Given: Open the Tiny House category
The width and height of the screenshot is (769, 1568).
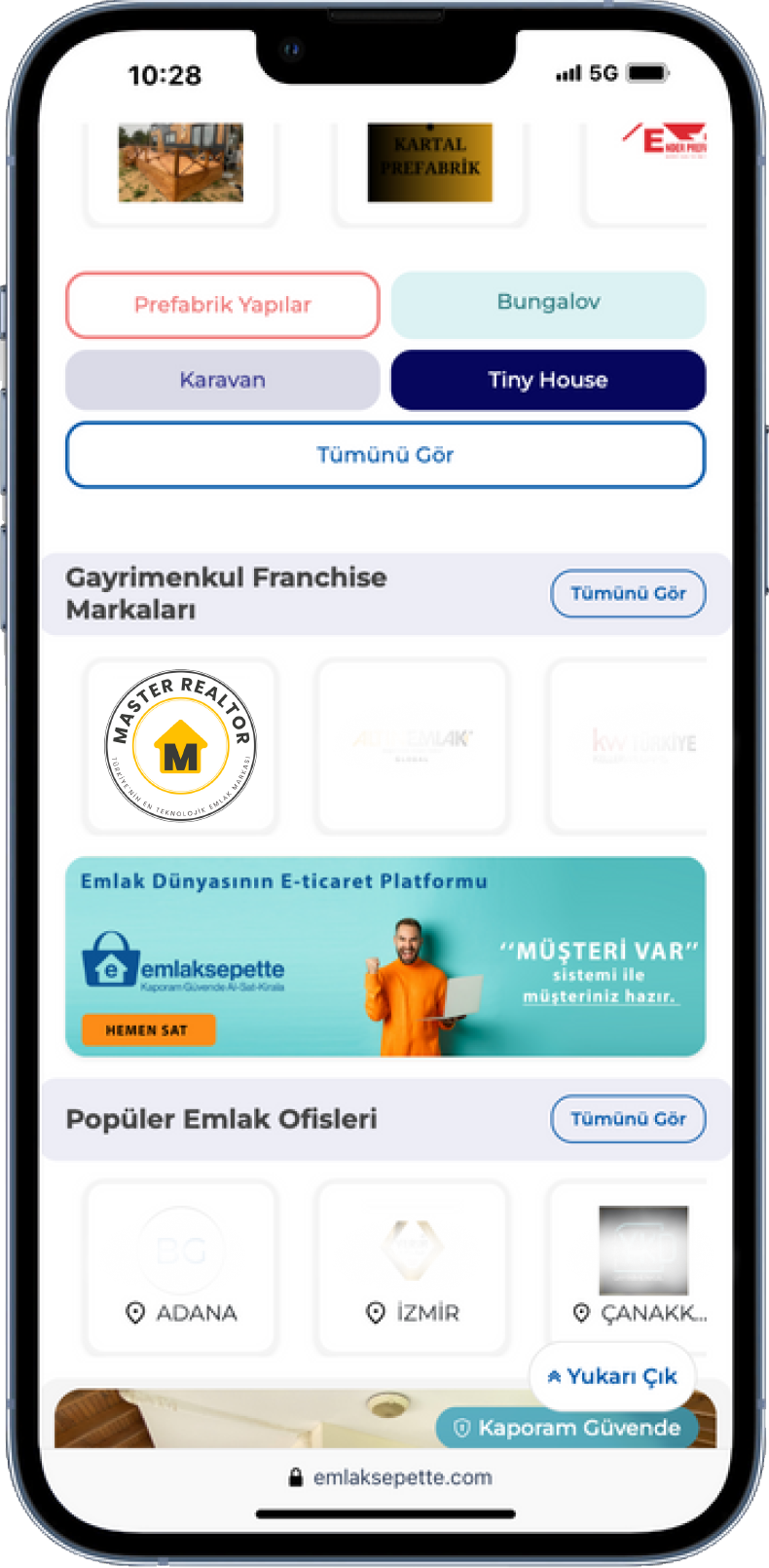Looking at the screenshot, I should click(x=548, y=380).
